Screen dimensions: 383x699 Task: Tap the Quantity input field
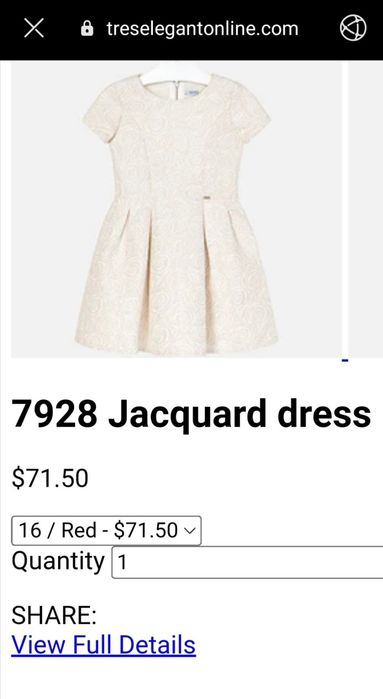coord(247,562)
